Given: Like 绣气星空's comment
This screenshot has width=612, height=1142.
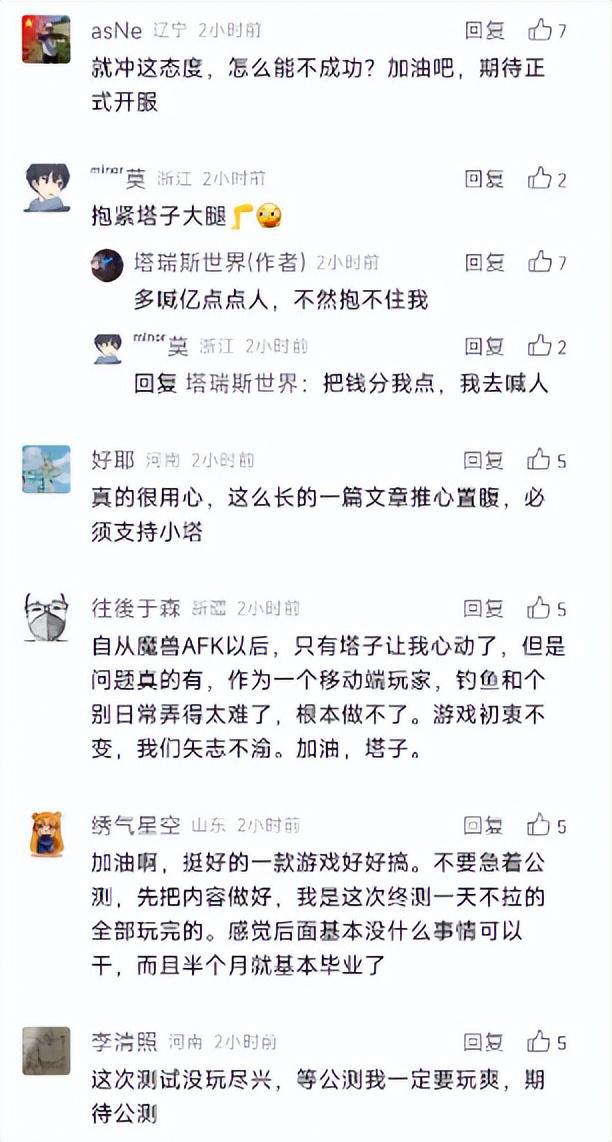Looking at the screenshot, I should tap(540, 826).
